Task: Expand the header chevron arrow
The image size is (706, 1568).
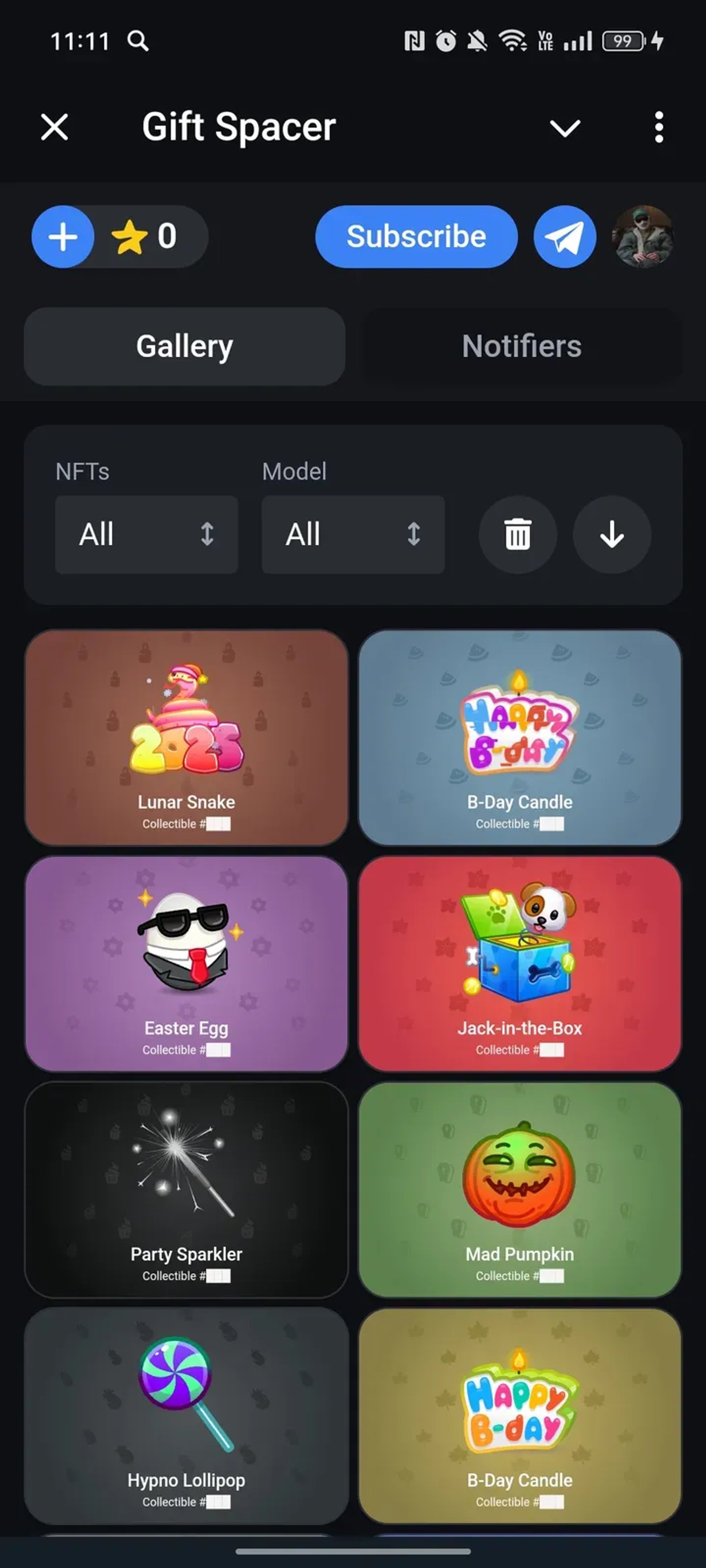Action: pos(565,128)
